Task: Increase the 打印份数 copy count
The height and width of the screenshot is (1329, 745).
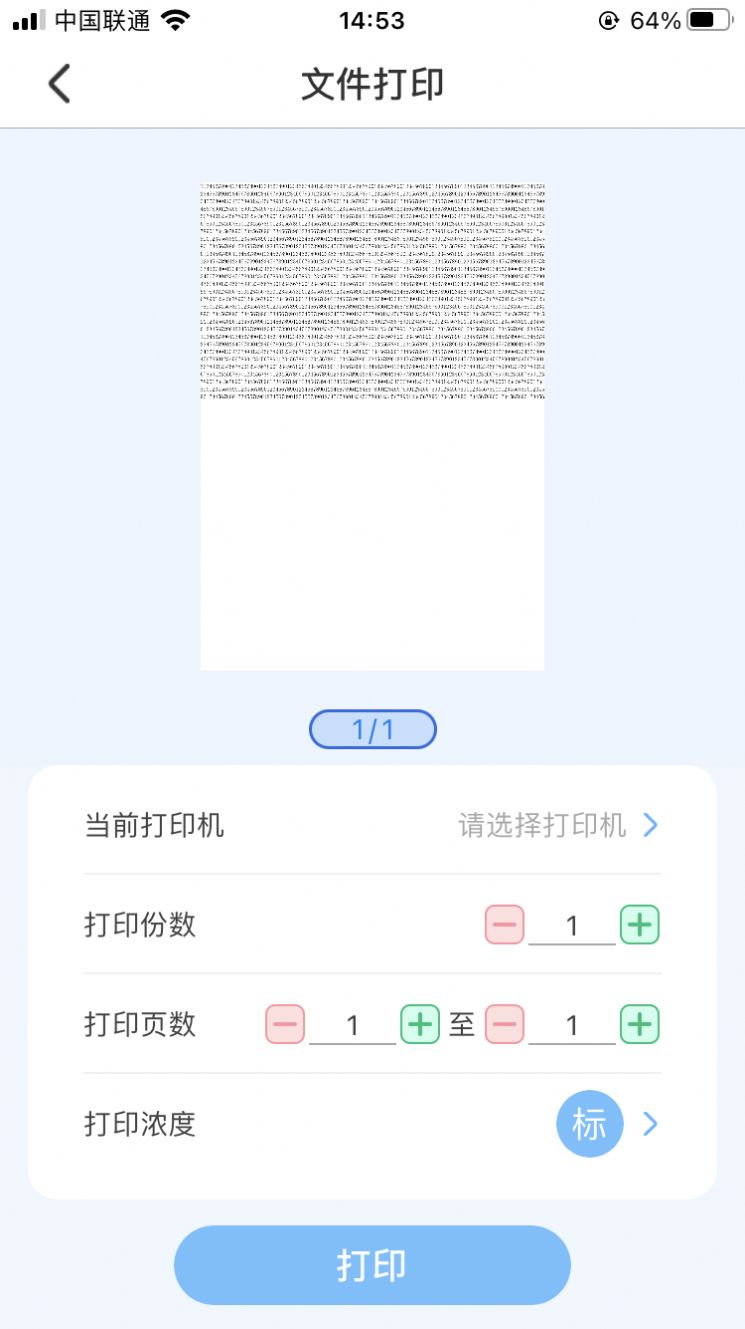Action: point(640,925)
